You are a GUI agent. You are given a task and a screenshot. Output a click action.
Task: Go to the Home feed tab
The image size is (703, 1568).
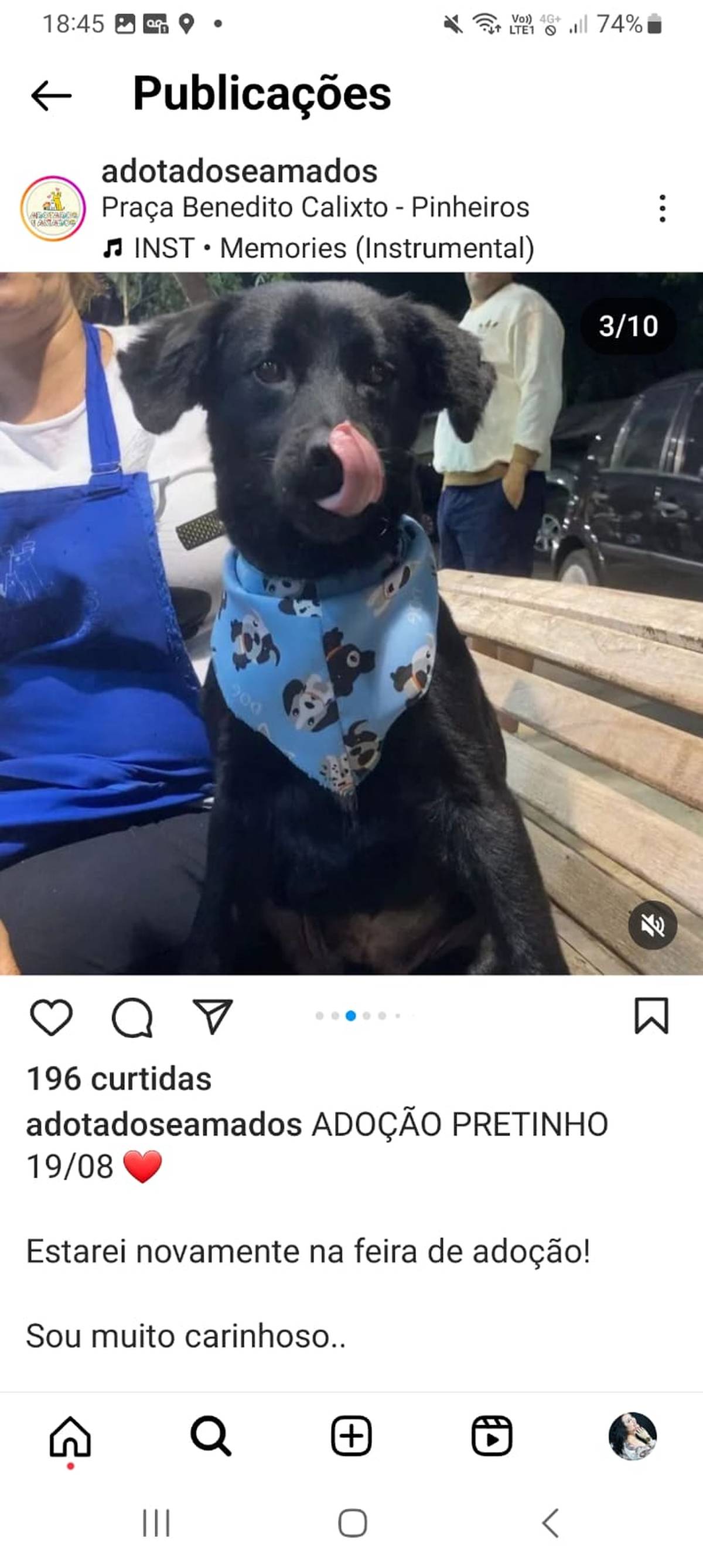(70, 1436)
